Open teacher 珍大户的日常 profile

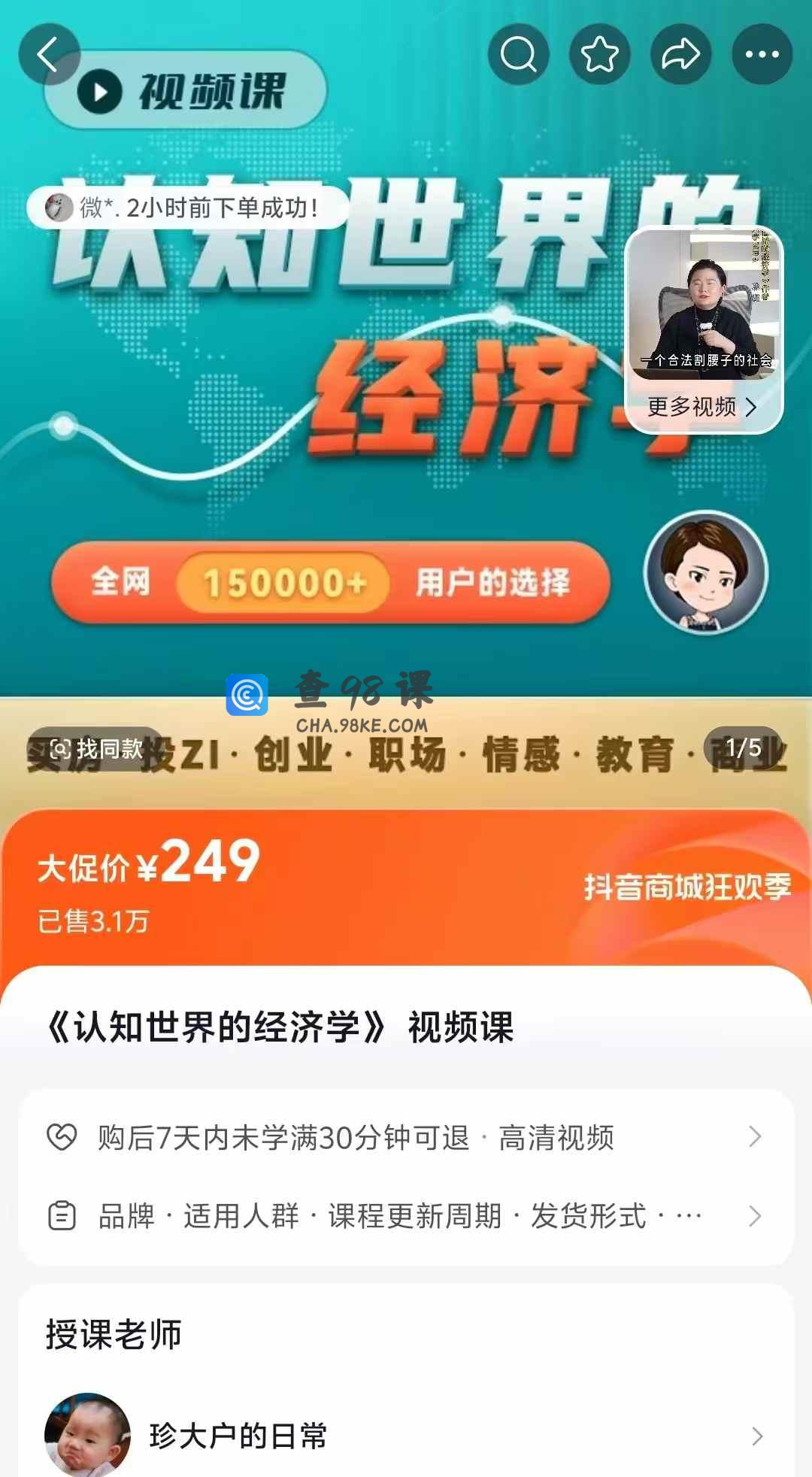click(x=406, y=1435)
